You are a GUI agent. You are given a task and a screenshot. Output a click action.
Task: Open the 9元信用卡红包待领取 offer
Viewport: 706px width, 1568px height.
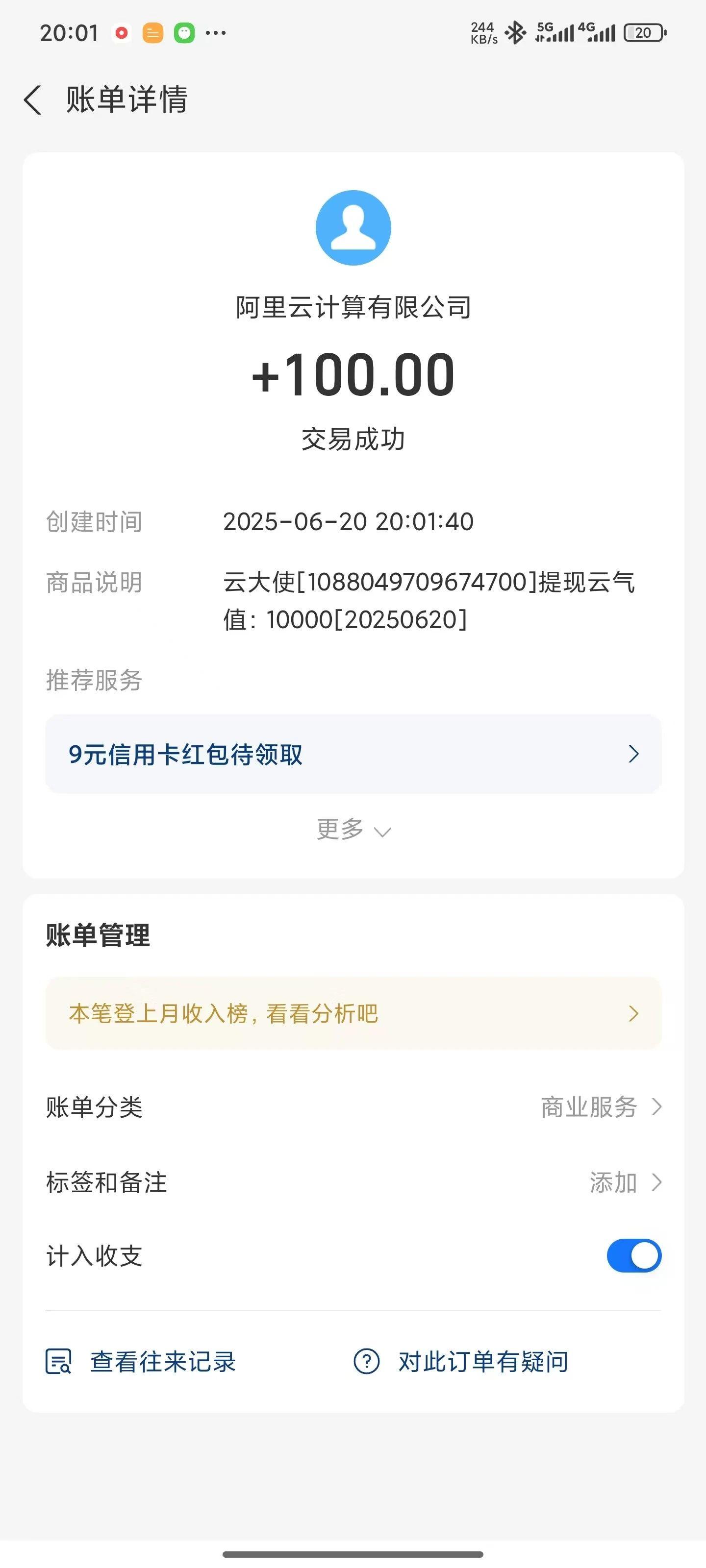(353, 754)
